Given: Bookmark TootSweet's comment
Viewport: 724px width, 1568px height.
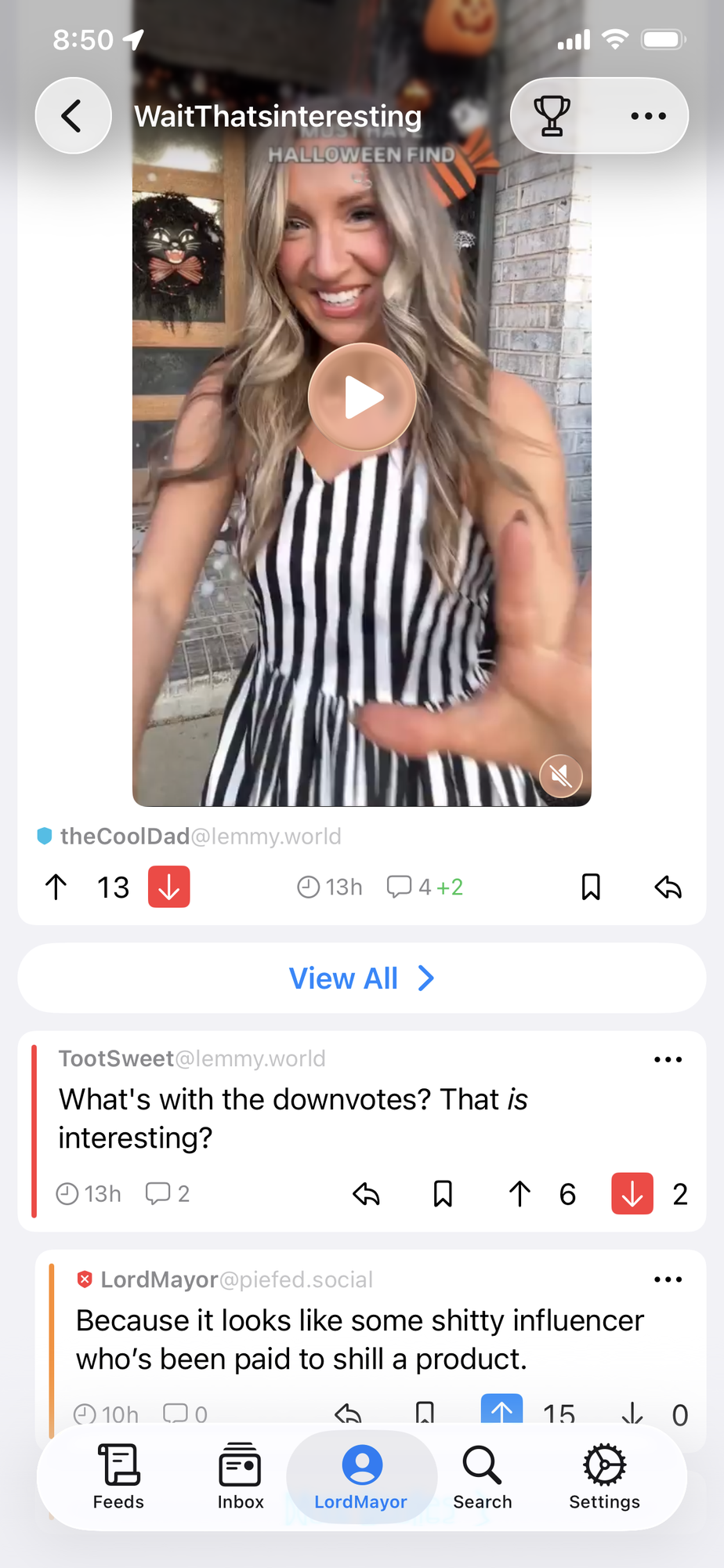Looking at the screenshot, I should (443, 1194).
